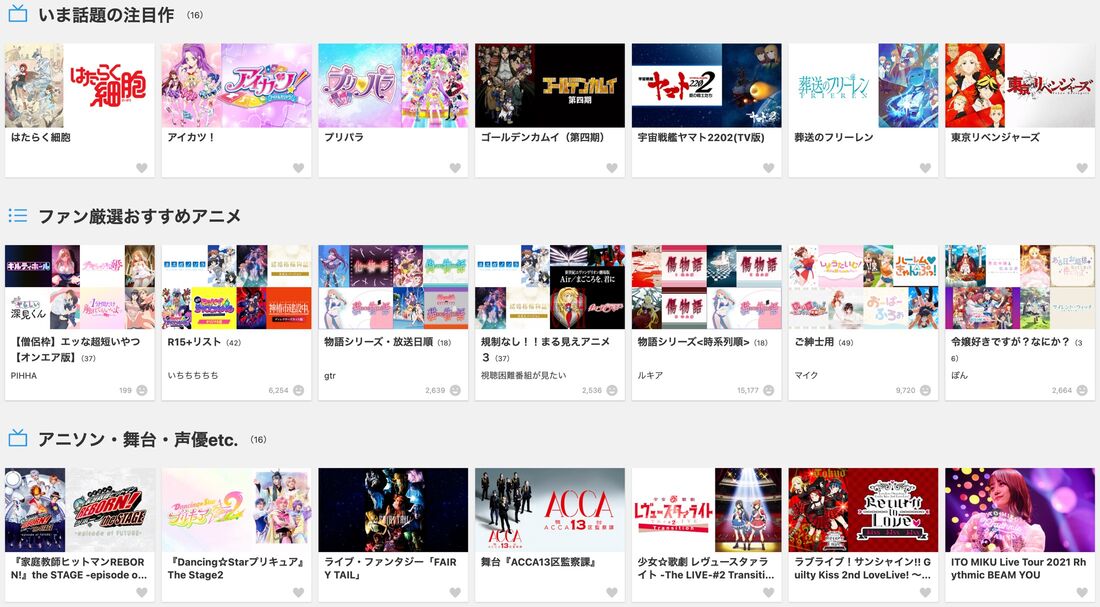Open the はたらく細胞 anime card
The width and height of the screenshot is (1100, 607).
click(x=79, y=86)
